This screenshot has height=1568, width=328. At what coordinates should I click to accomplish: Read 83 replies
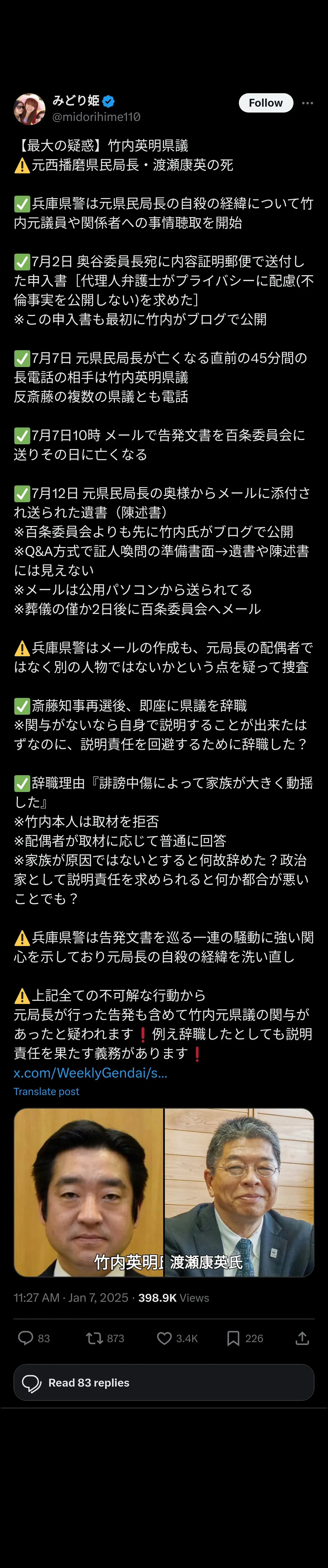point(163,1382)
